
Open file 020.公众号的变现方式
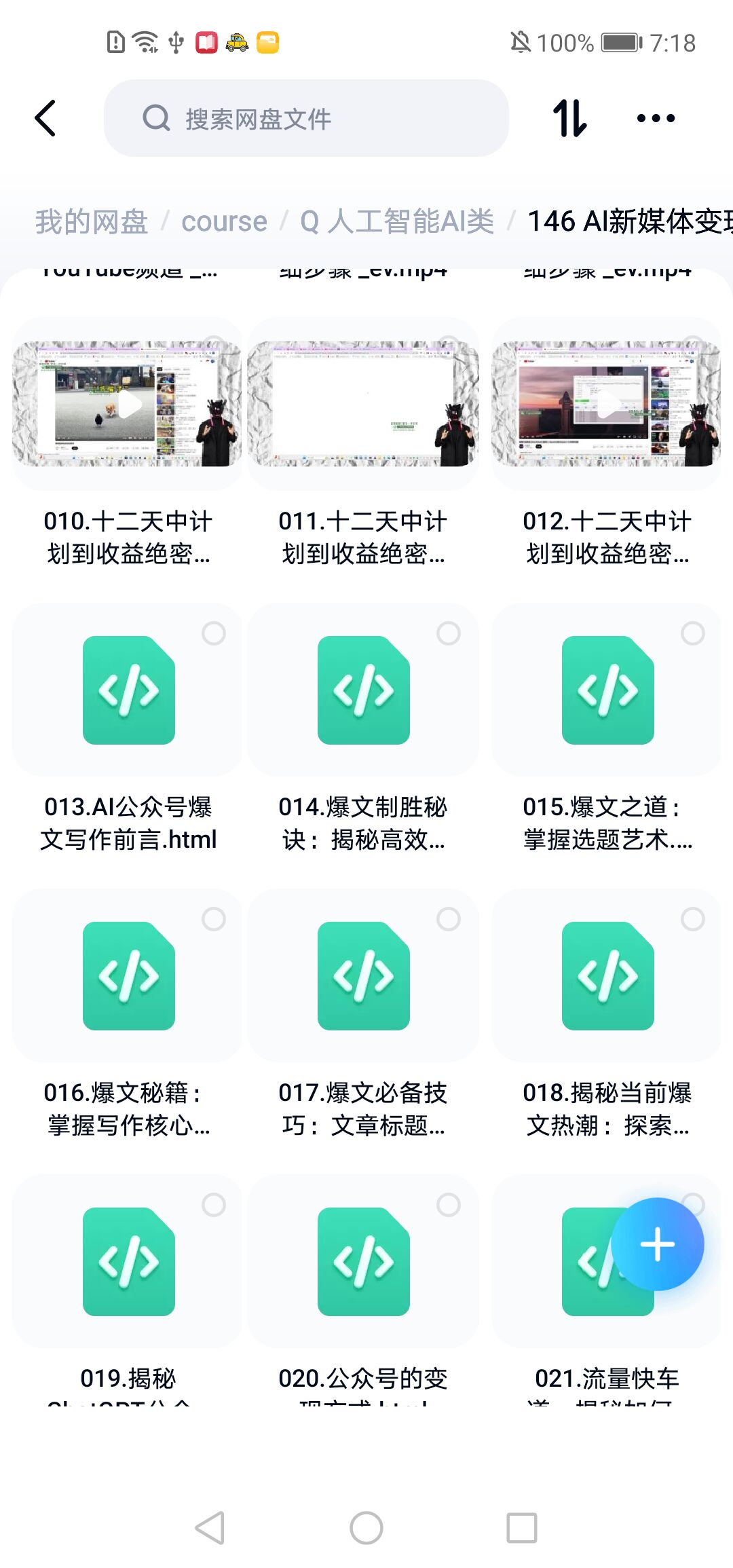pos(363,1262)
